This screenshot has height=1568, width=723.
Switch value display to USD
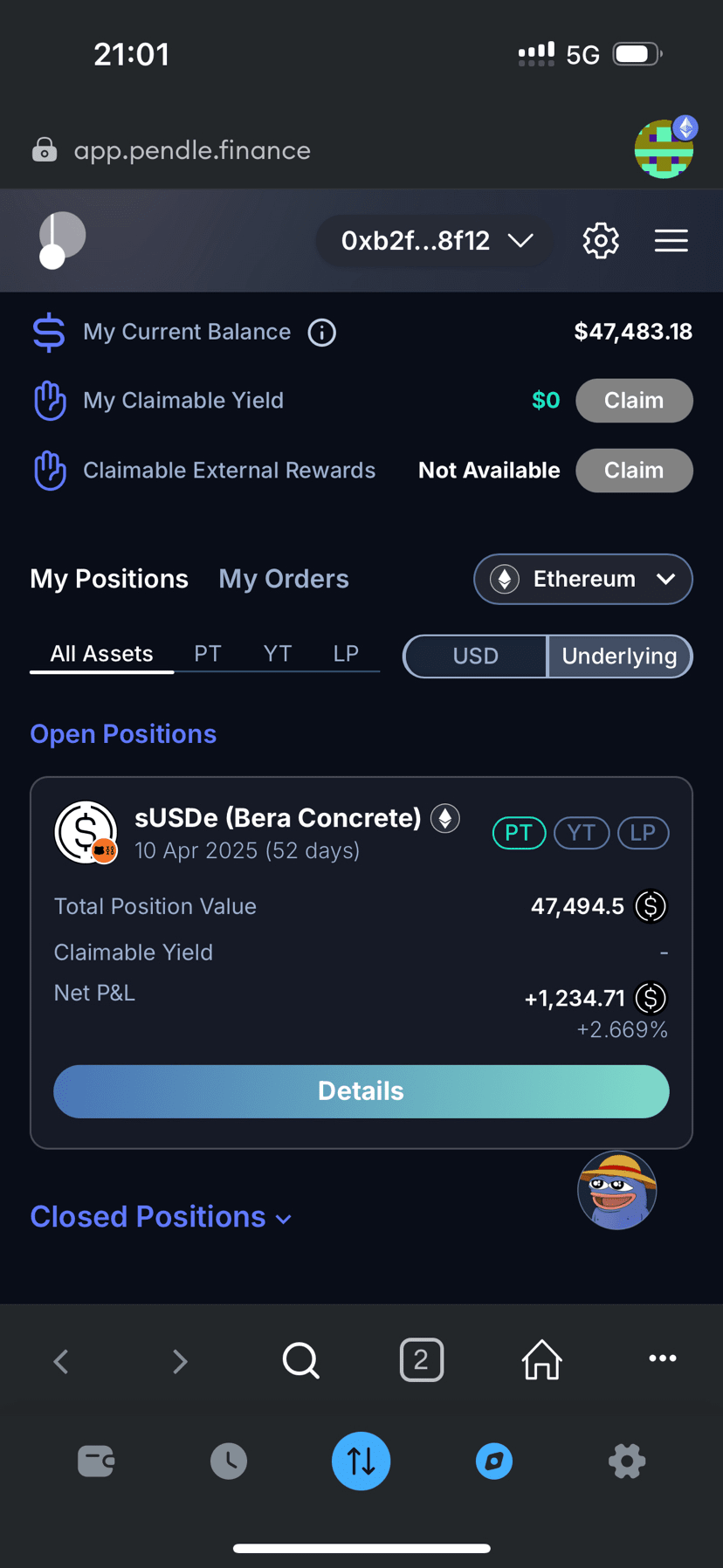coord(475,657)
